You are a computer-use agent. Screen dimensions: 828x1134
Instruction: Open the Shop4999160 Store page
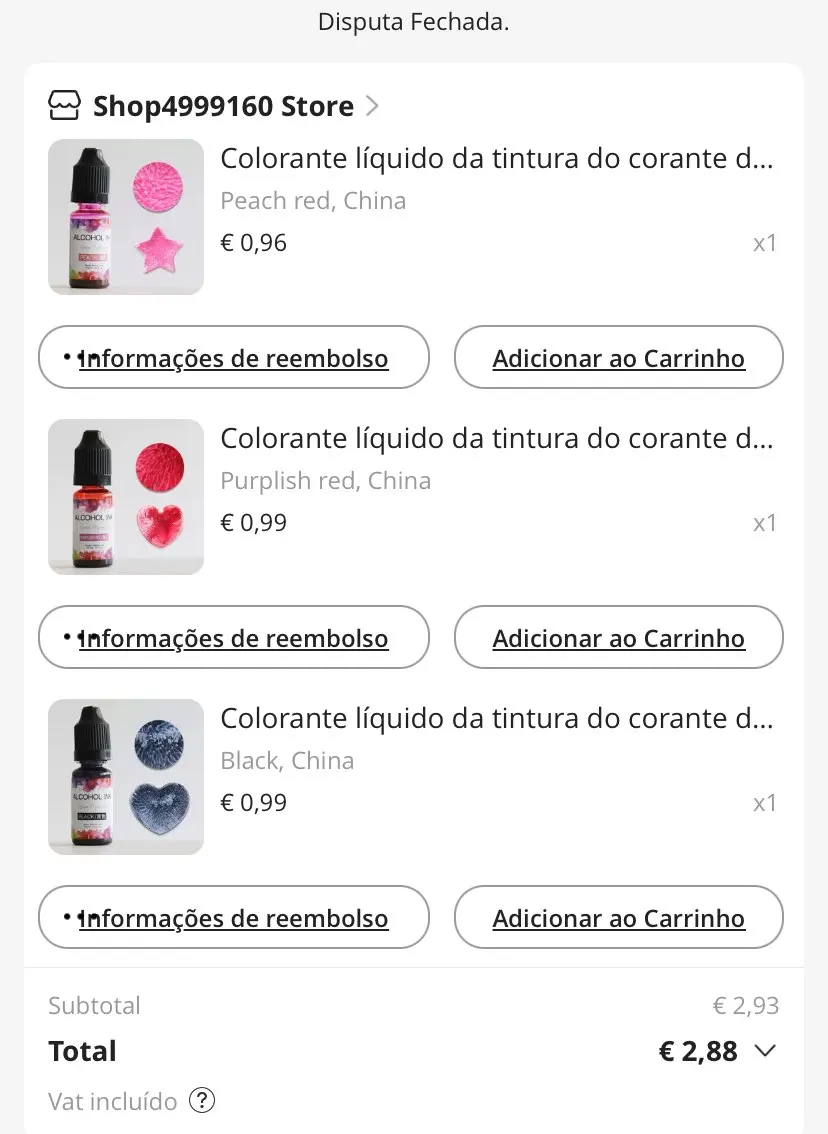pos(222,106)
